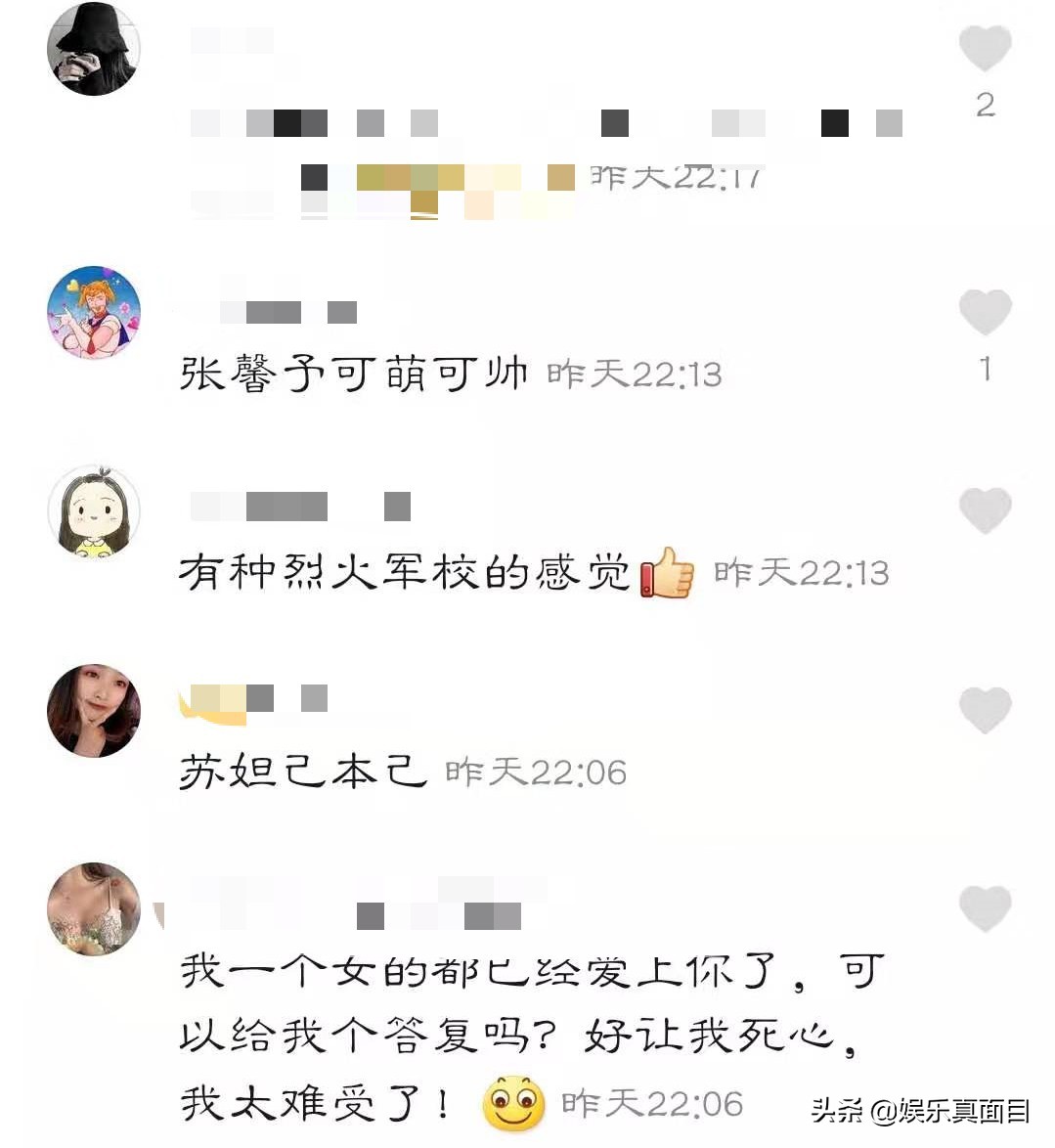Tap the heart icon on the first comment

pos(986,51)
